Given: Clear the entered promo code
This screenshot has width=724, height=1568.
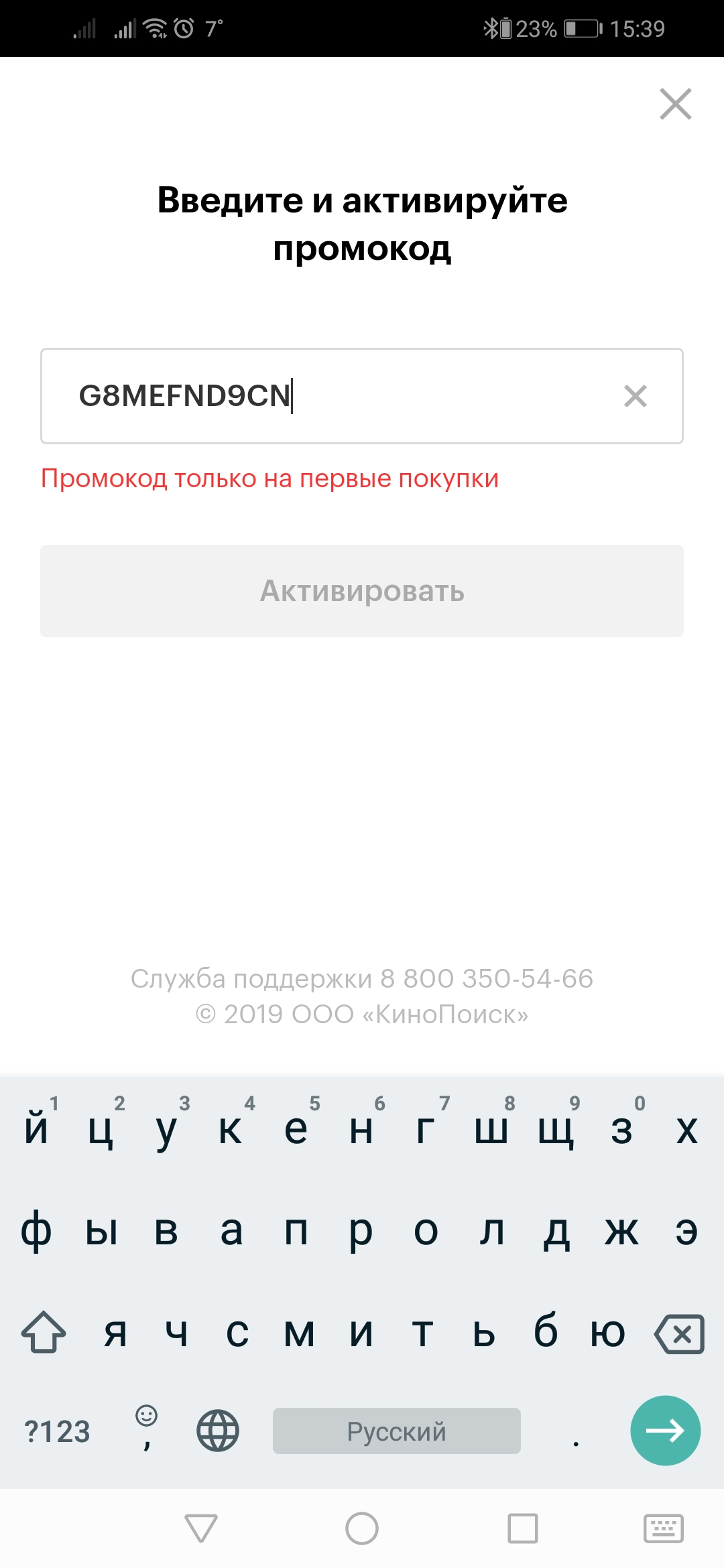Looking at the screenshot, I should point(635,396).
